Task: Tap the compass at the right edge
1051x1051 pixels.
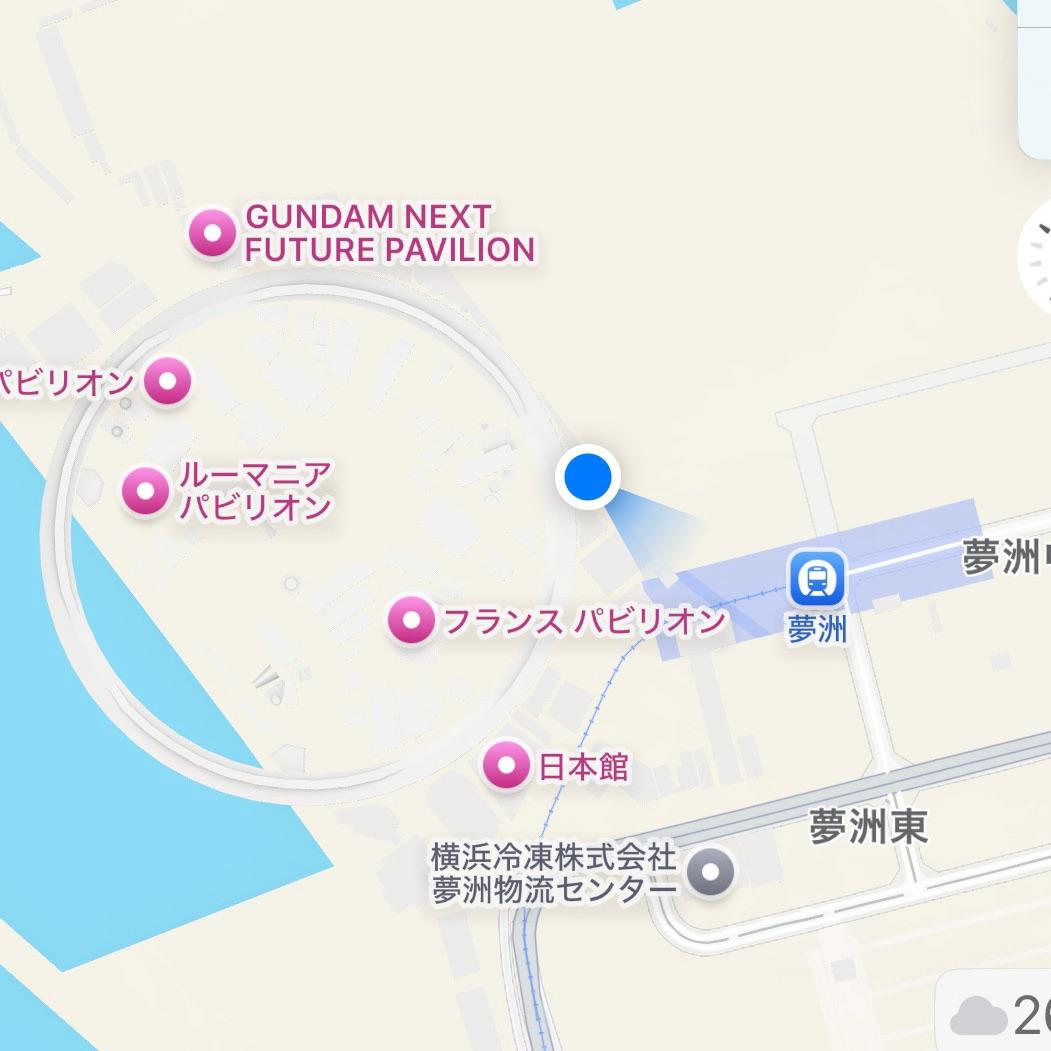Action: 1037,258
